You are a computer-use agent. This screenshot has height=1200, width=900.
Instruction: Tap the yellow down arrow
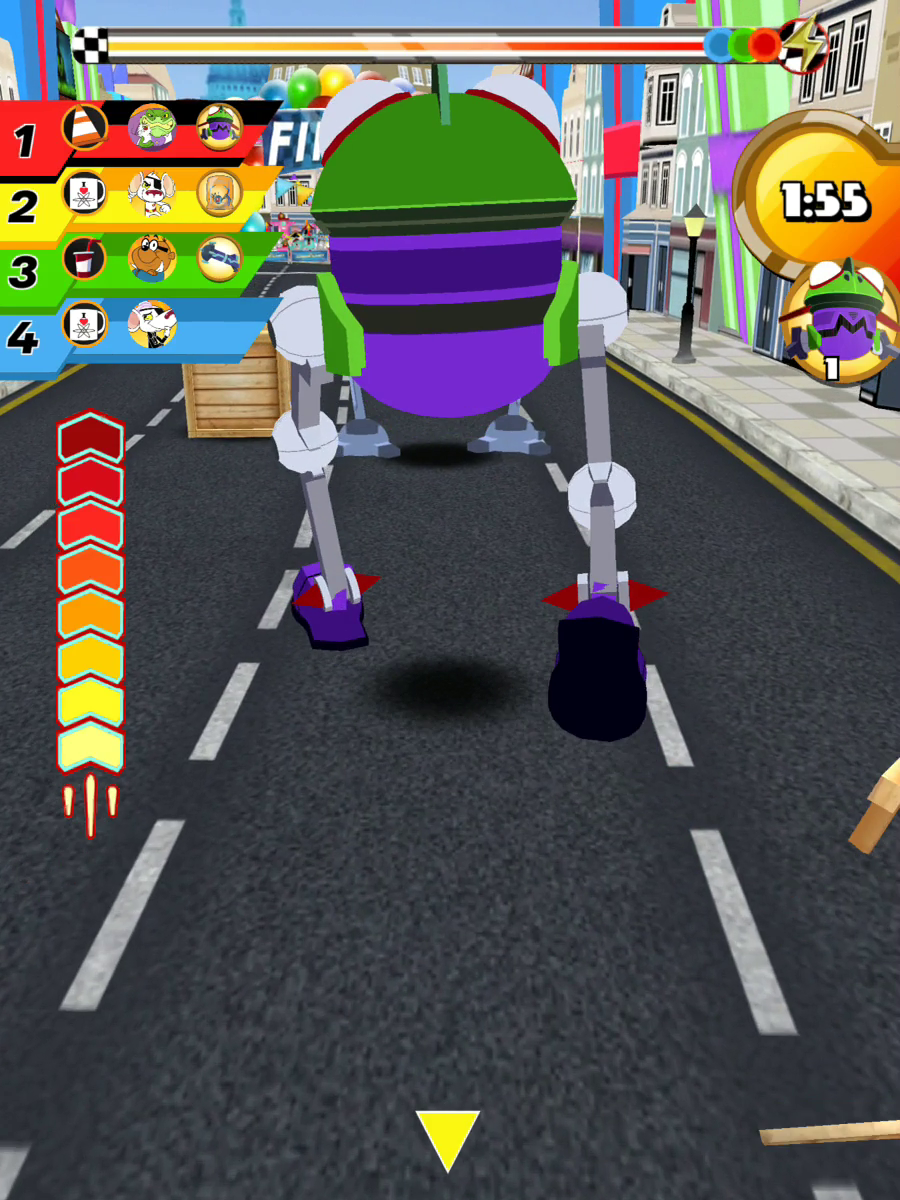(447, 1138)
